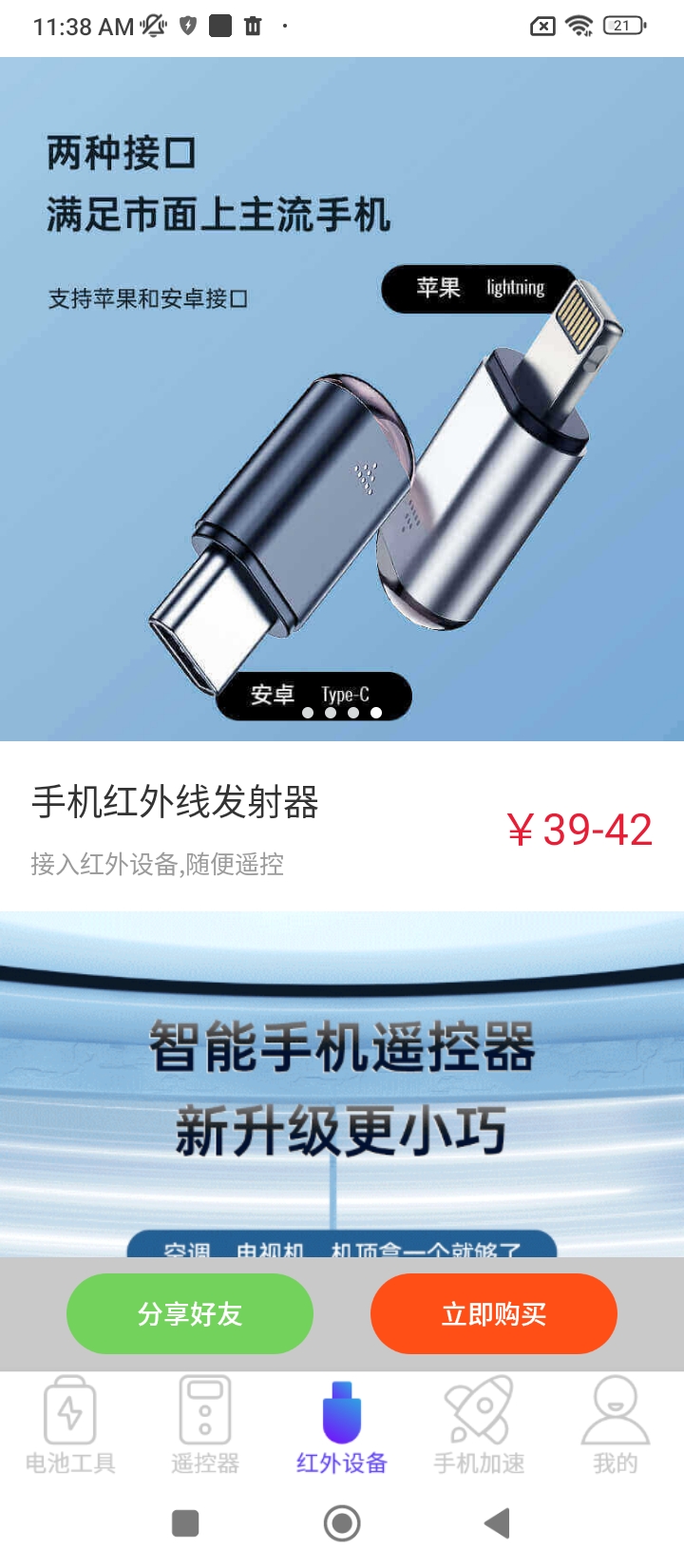Screen dimensions: 684x1568
Task: Switch to the 电池工具 tab
Action: pos(69,1425)
